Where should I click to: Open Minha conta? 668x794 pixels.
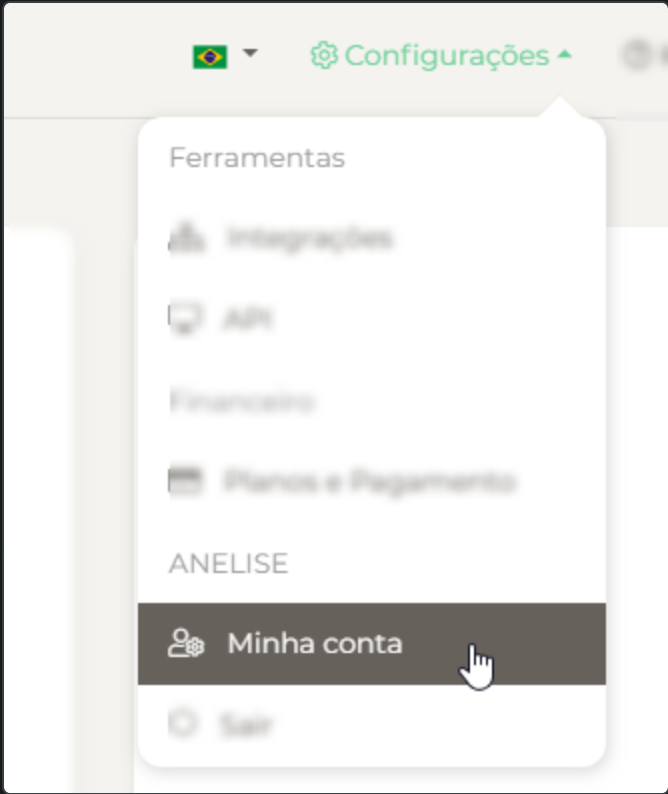[314, 644]
